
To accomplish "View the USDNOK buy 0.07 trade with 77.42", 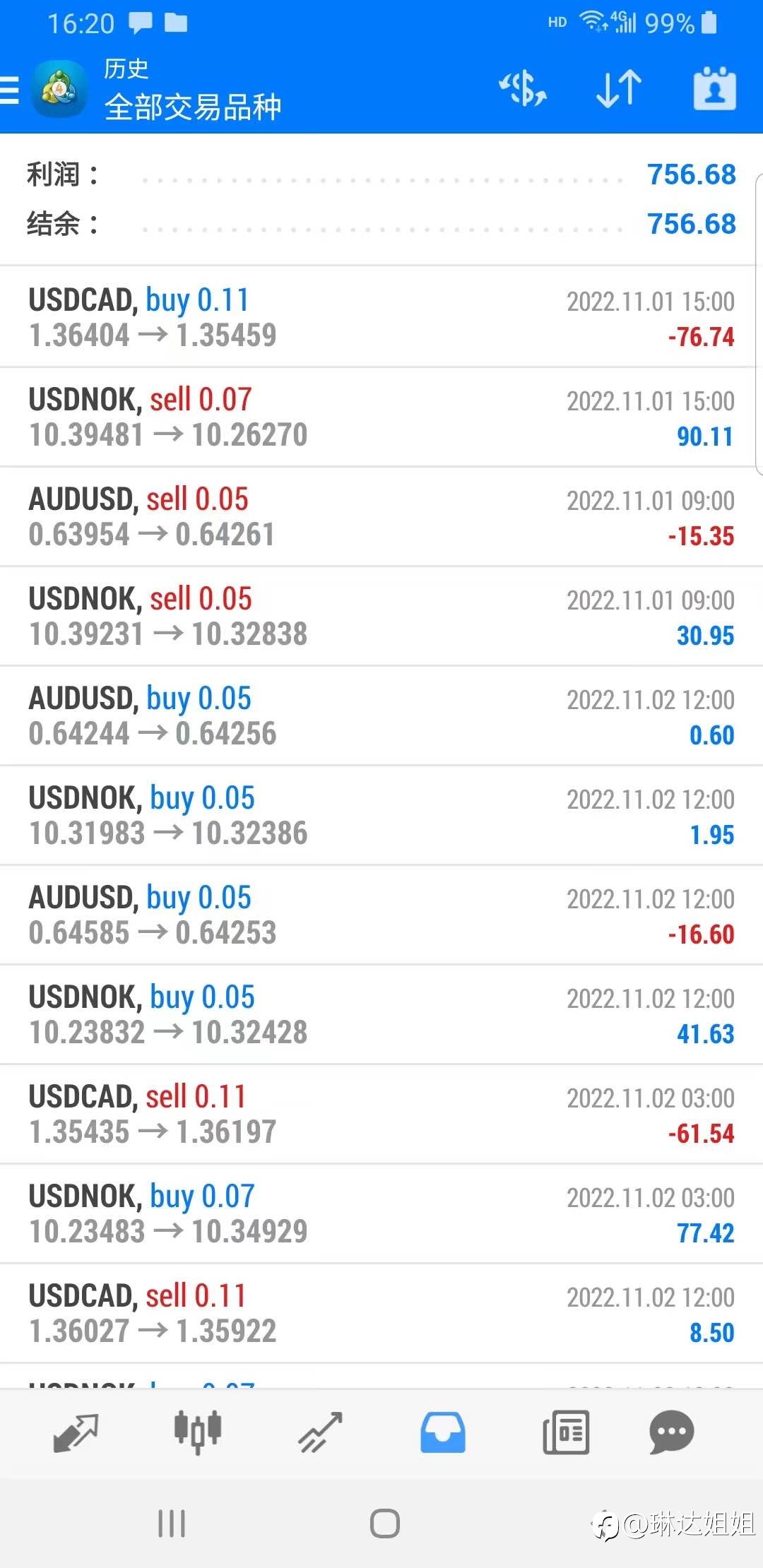I will tap(381, 1213).
